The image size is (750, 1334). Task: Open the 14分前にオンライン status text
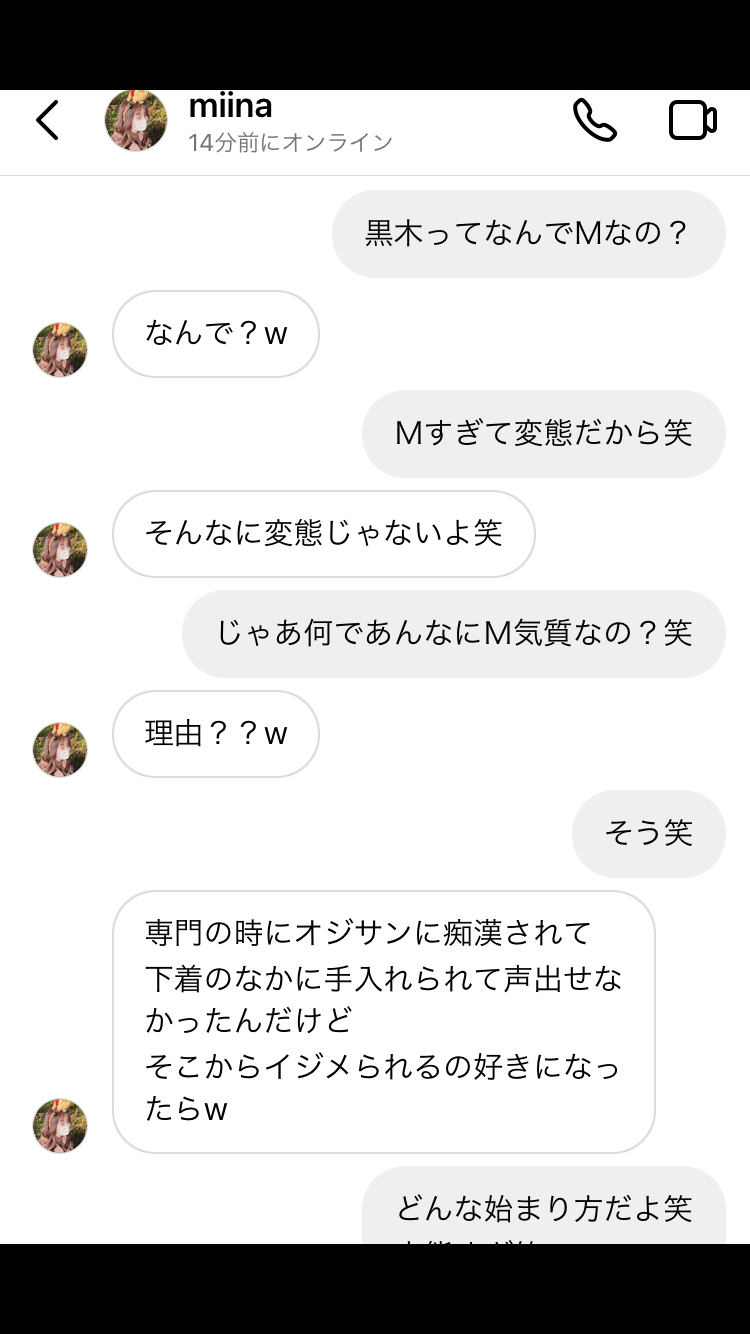(290, 142)
